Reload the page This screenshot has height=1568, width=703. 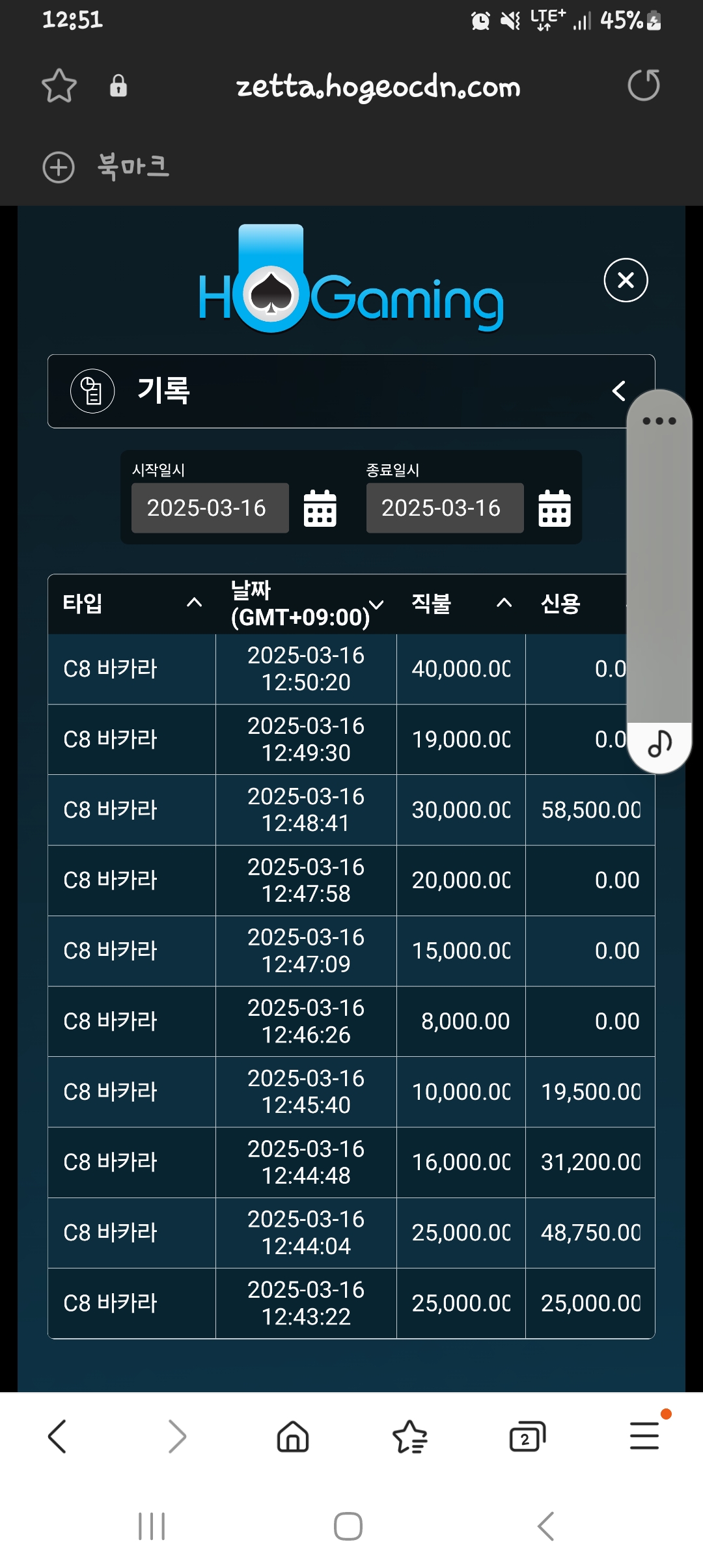coord(644,85)
